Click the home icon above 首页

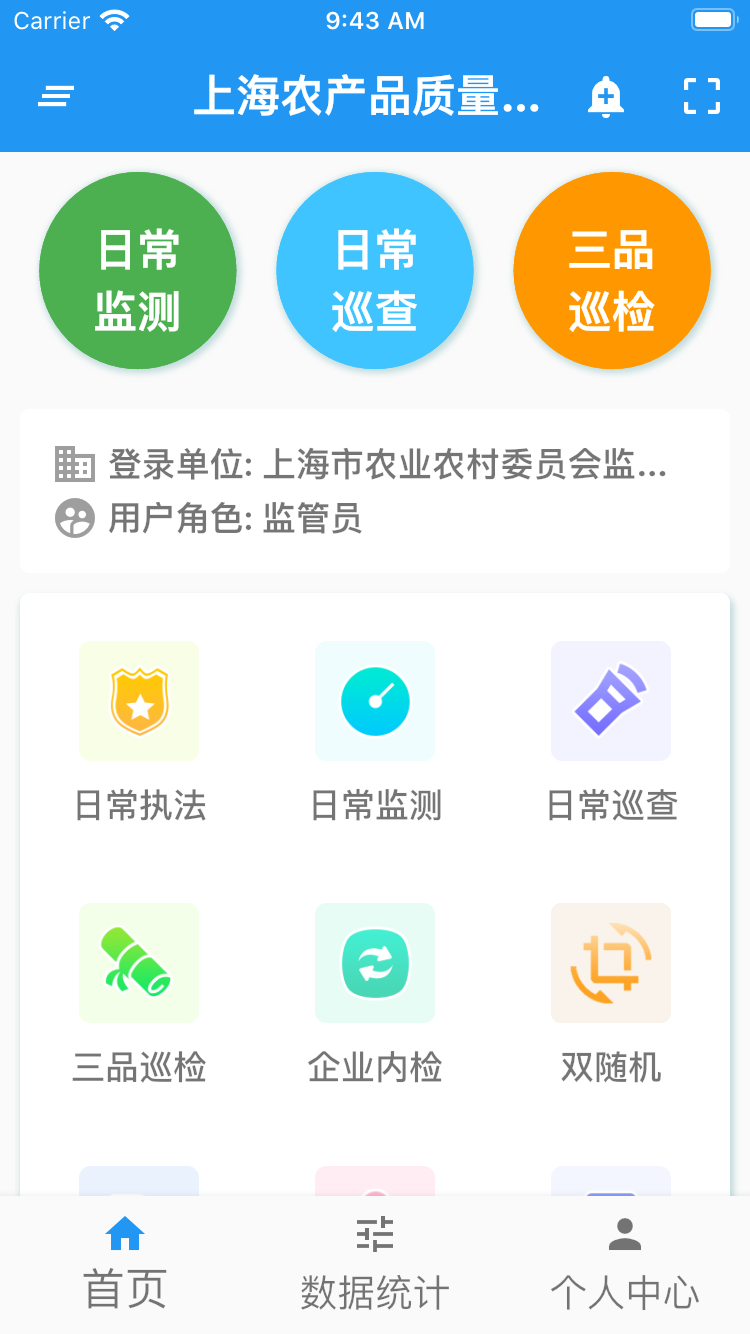[x=124, y=1235]
